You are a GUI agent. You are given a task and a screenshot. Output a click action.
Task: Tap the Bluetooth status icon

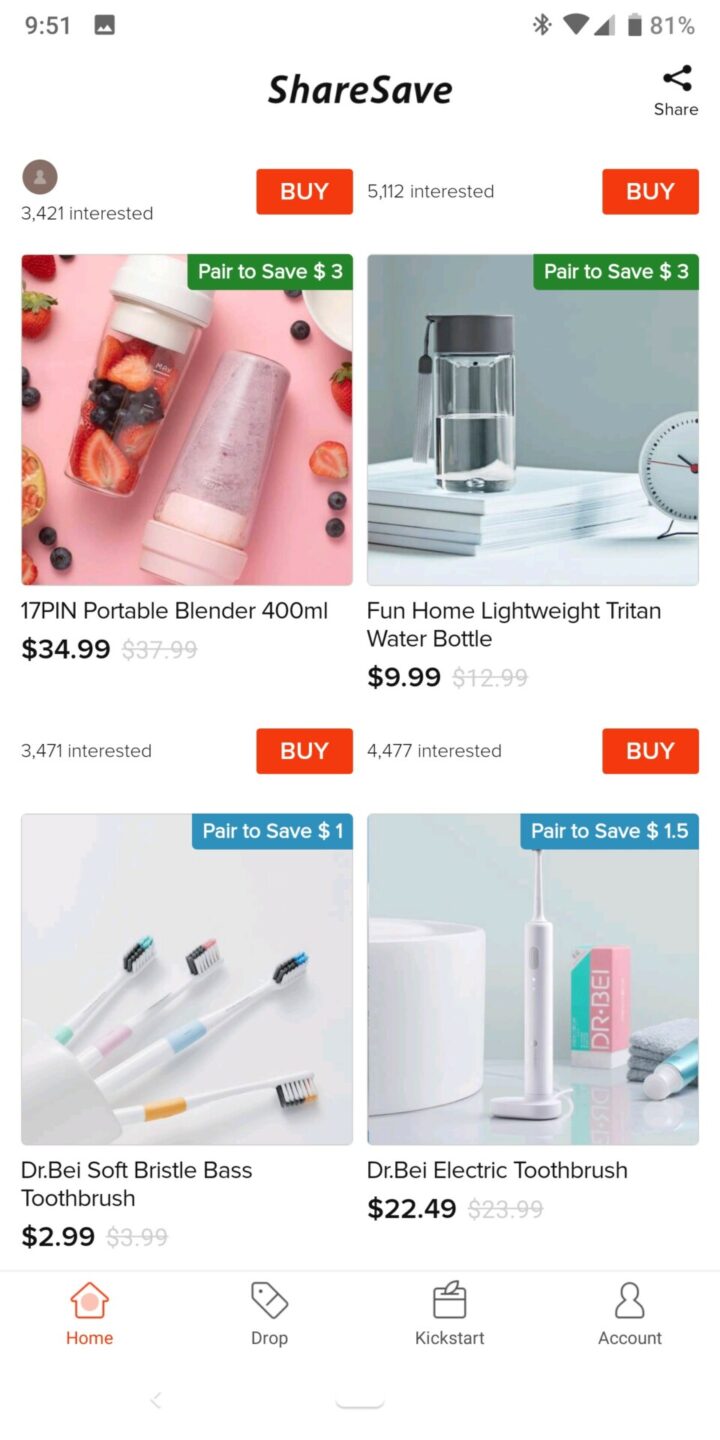[x=541, y=27]
